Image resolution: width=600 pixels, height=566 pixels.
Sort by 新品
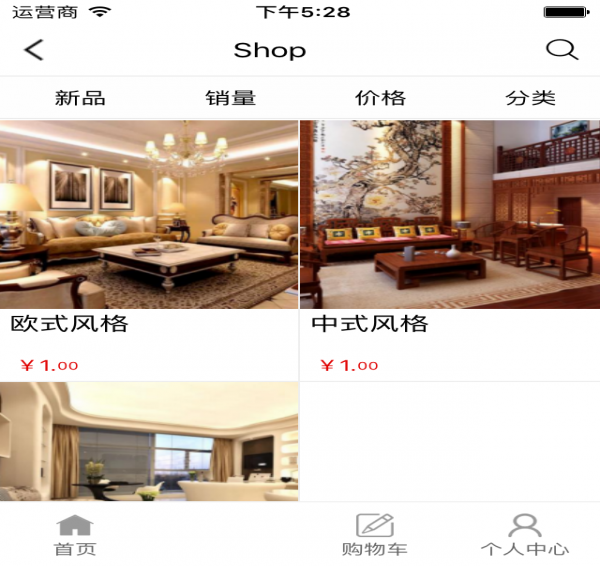coord(80,98)
